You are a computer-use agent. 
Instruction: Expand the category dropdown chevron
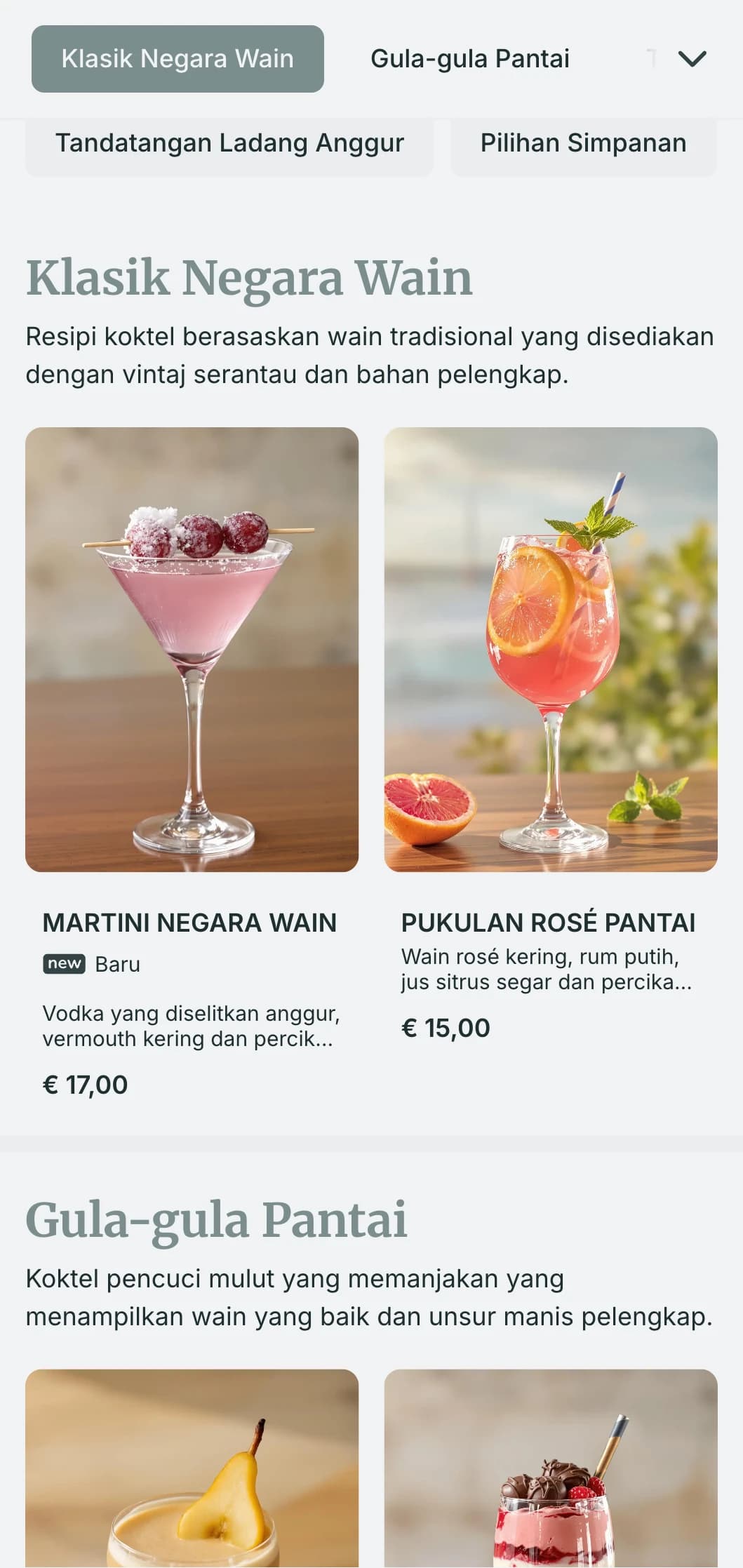pyautogui.click(x=692, y=59)
